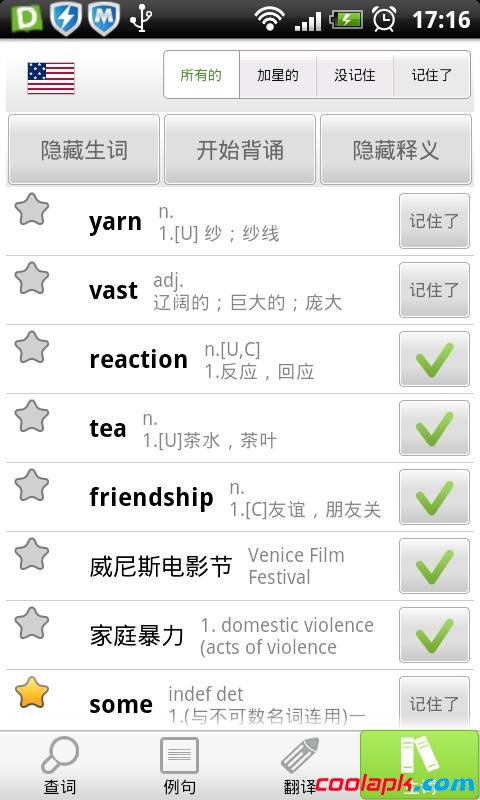Tap the 隐藏释义 button
Image resolution: width=480 pixels, height=800 pixels.
tap(396, 149)
